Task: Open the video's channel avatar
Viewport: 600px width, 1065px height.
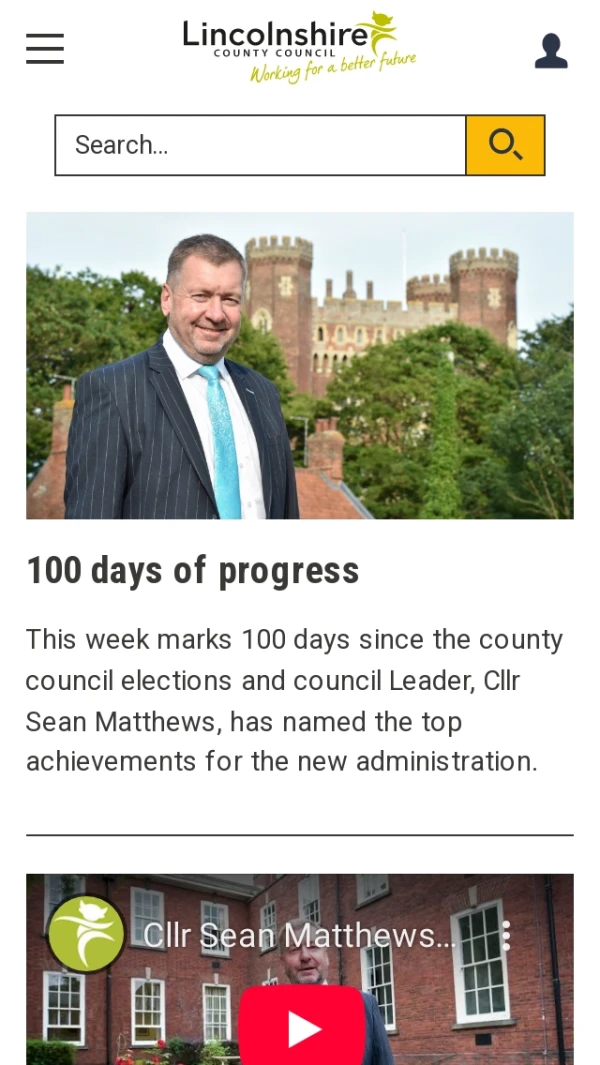Action: 86,934
